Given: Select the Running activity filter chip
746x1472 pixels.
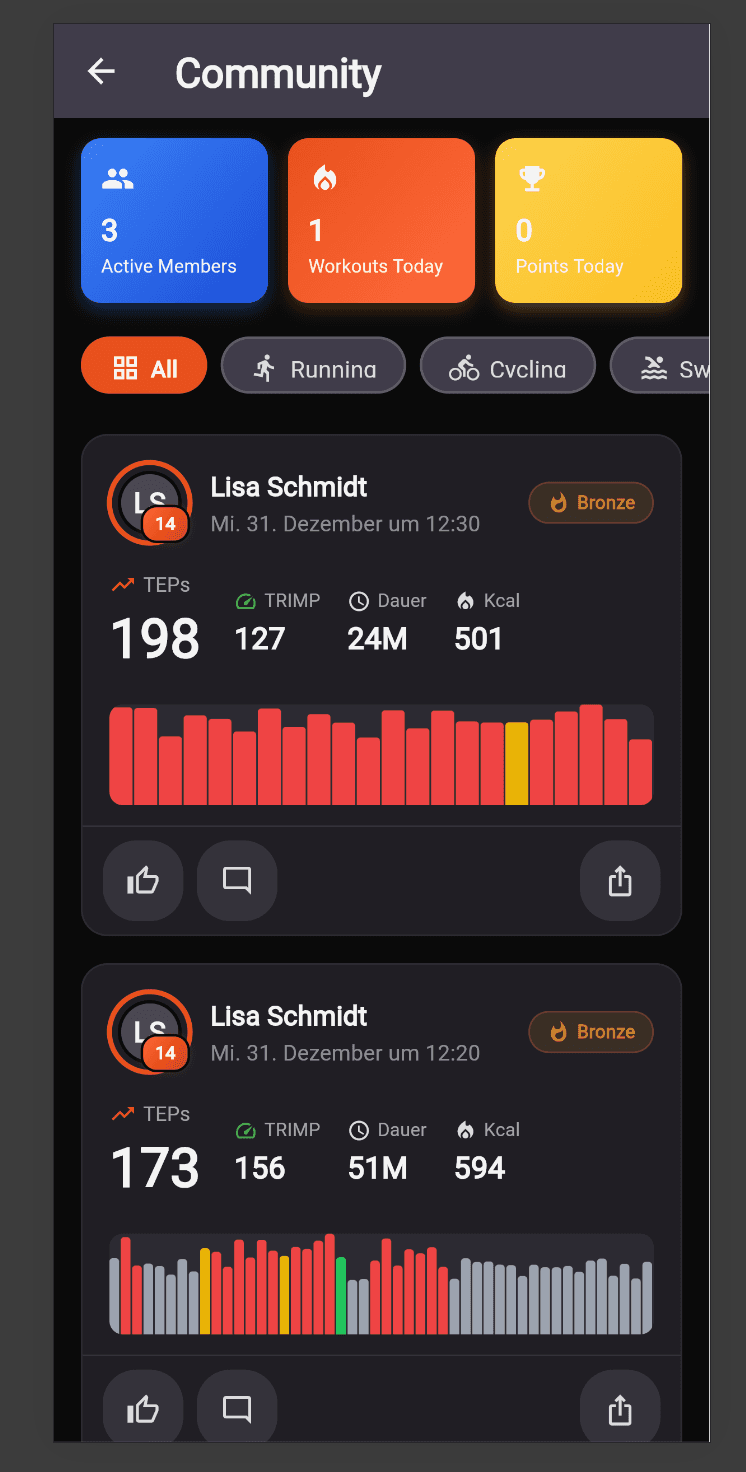Looking at the screenshot, I should click(x=313, y=365).
